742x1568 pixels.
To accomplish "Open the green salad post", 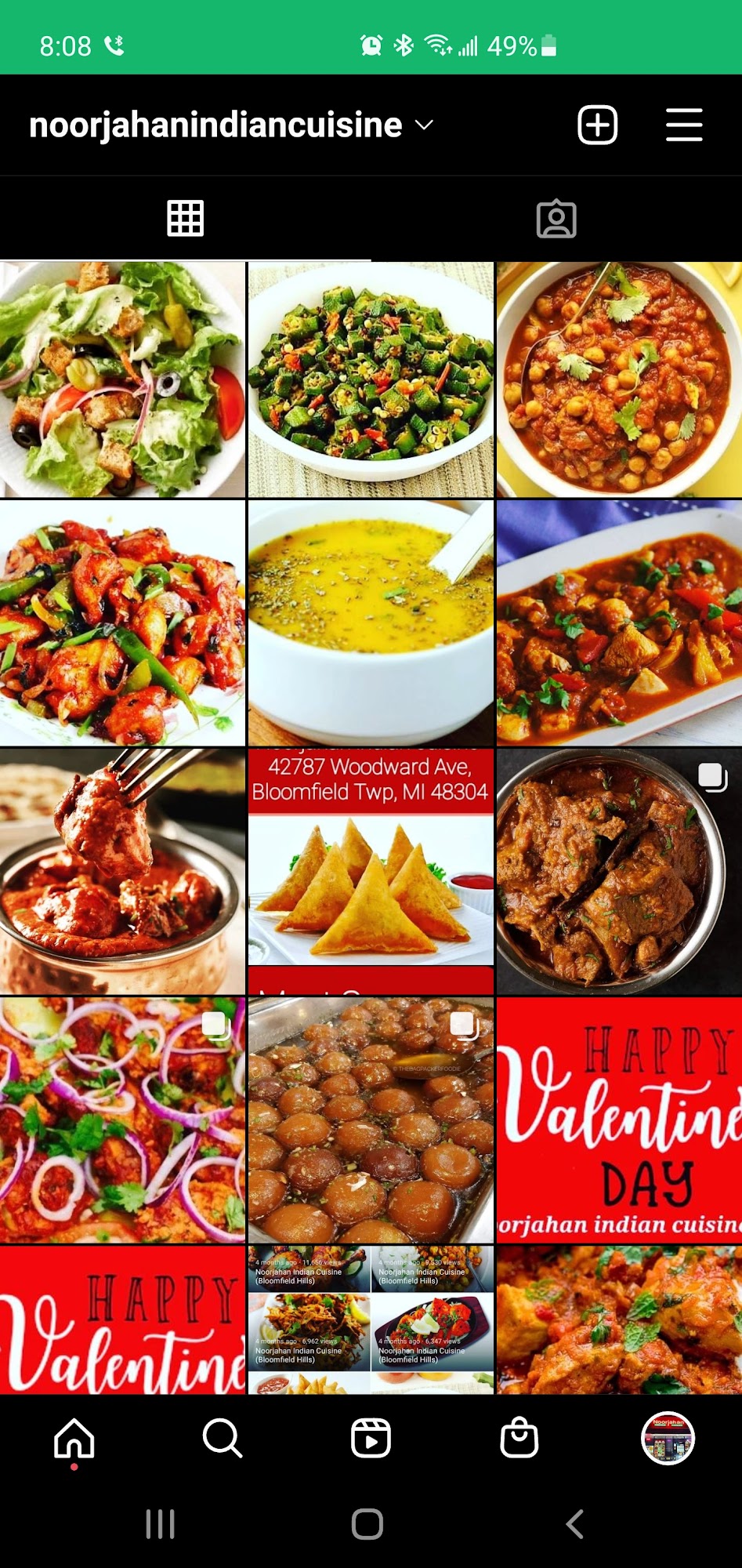I will point(122,380).
